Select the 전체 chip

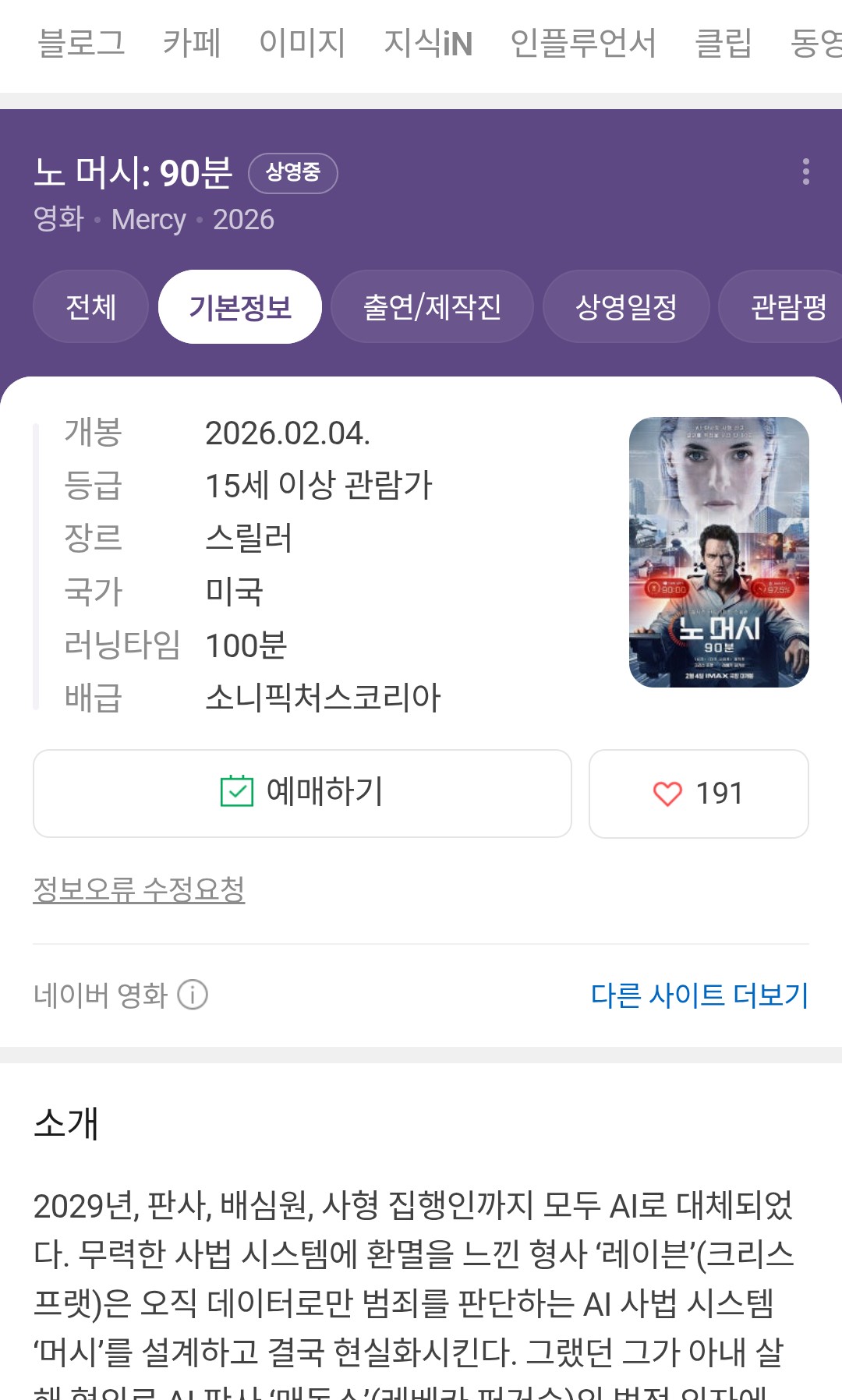click(x=90, y=306)
